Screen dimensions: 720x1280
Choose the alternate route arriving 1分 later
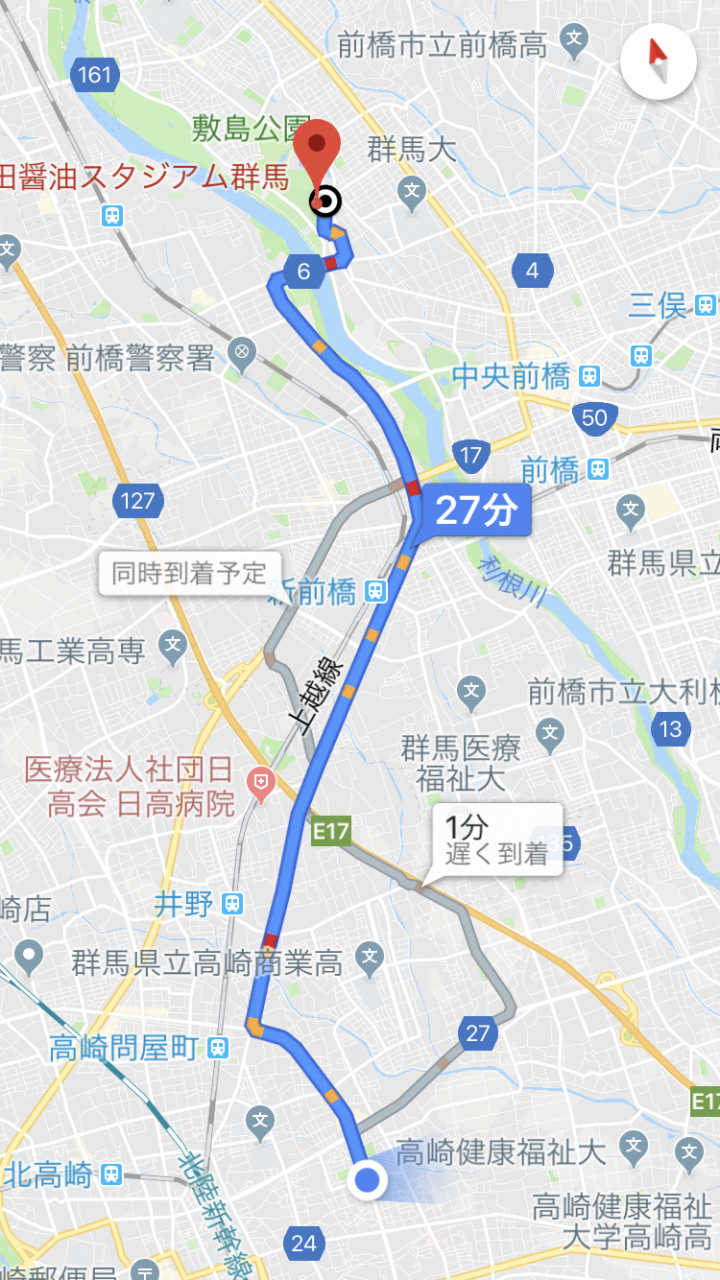coord(495,839)
